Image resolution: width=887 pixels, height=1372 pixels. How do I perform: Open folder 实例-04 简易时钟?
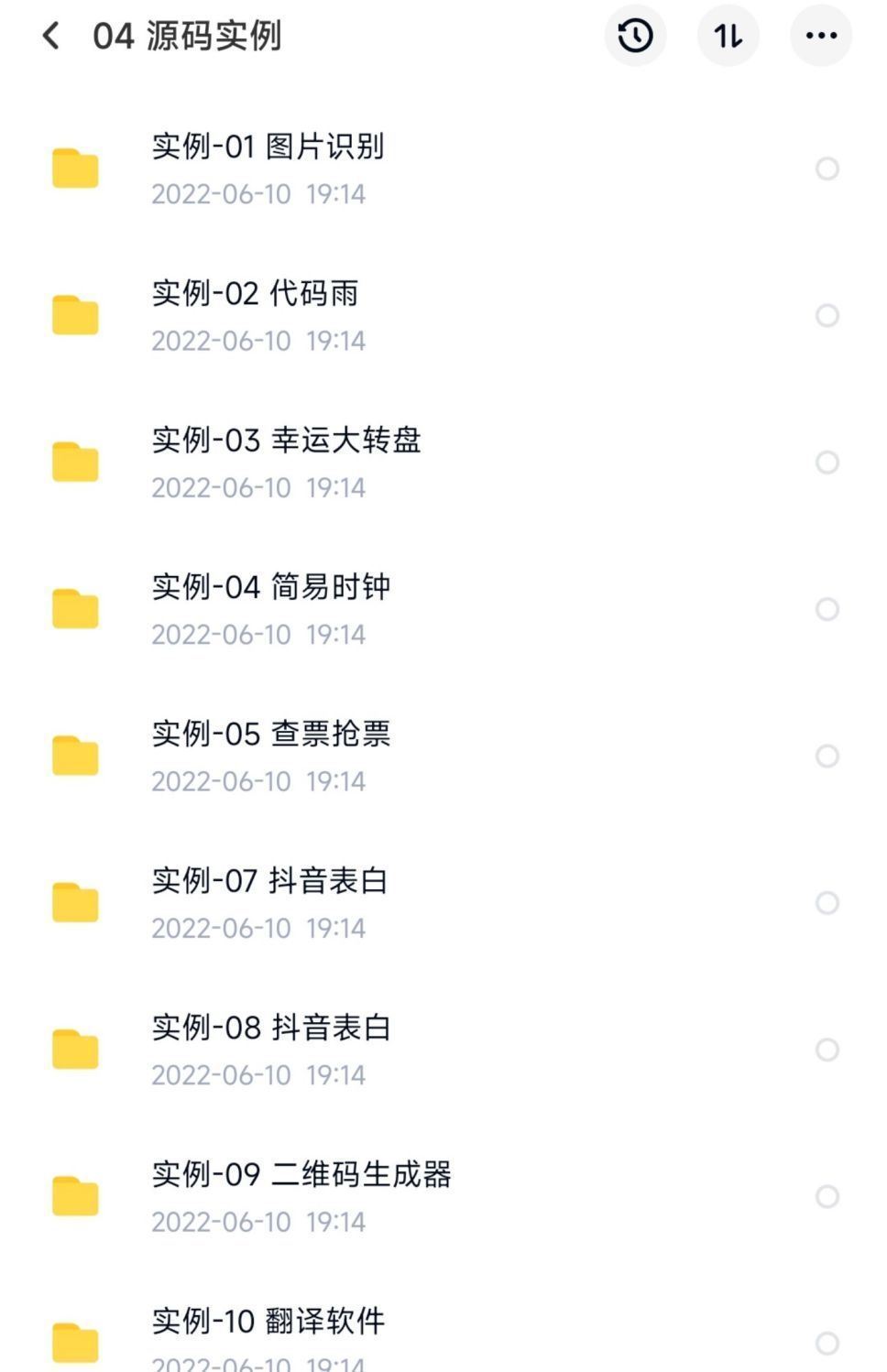tap(271, 608)
